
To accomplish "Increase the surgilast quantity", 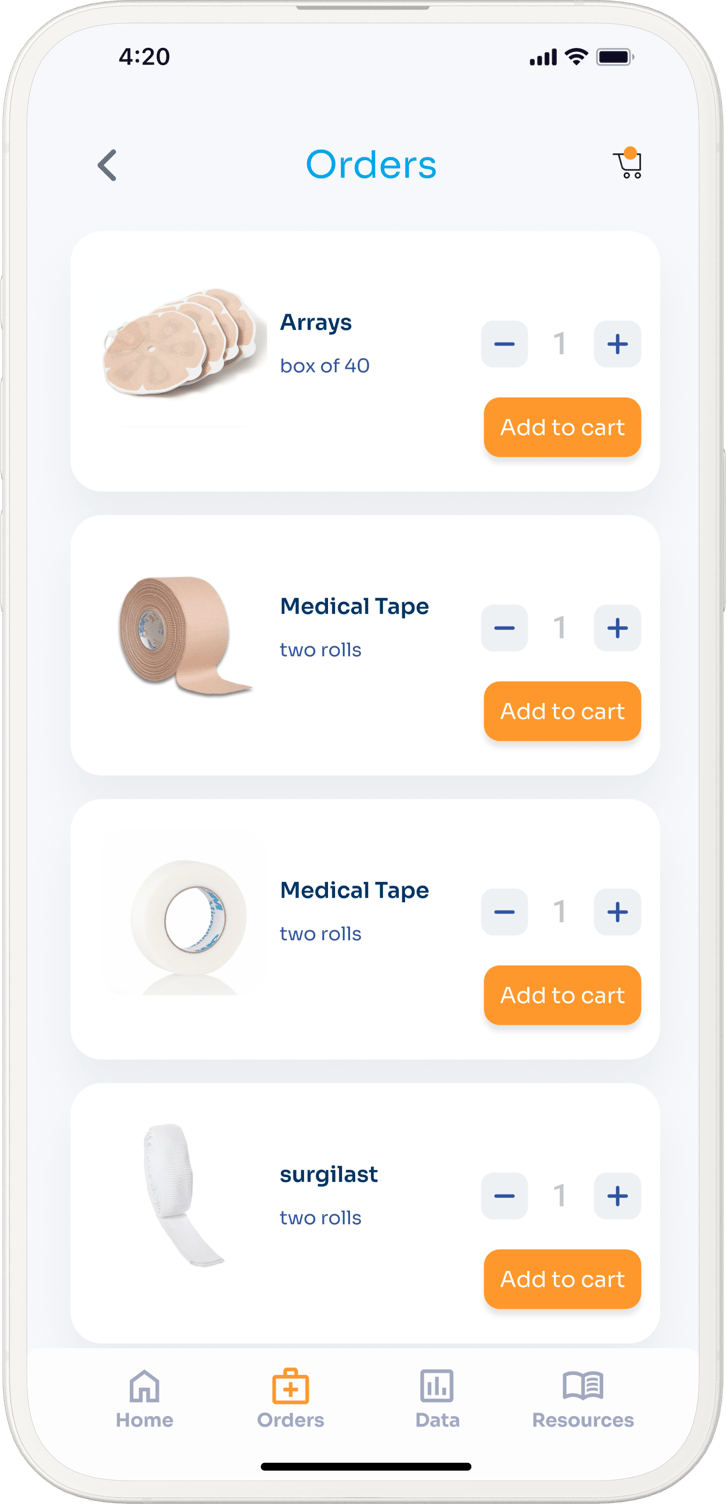I will (x=617, y=1197).
